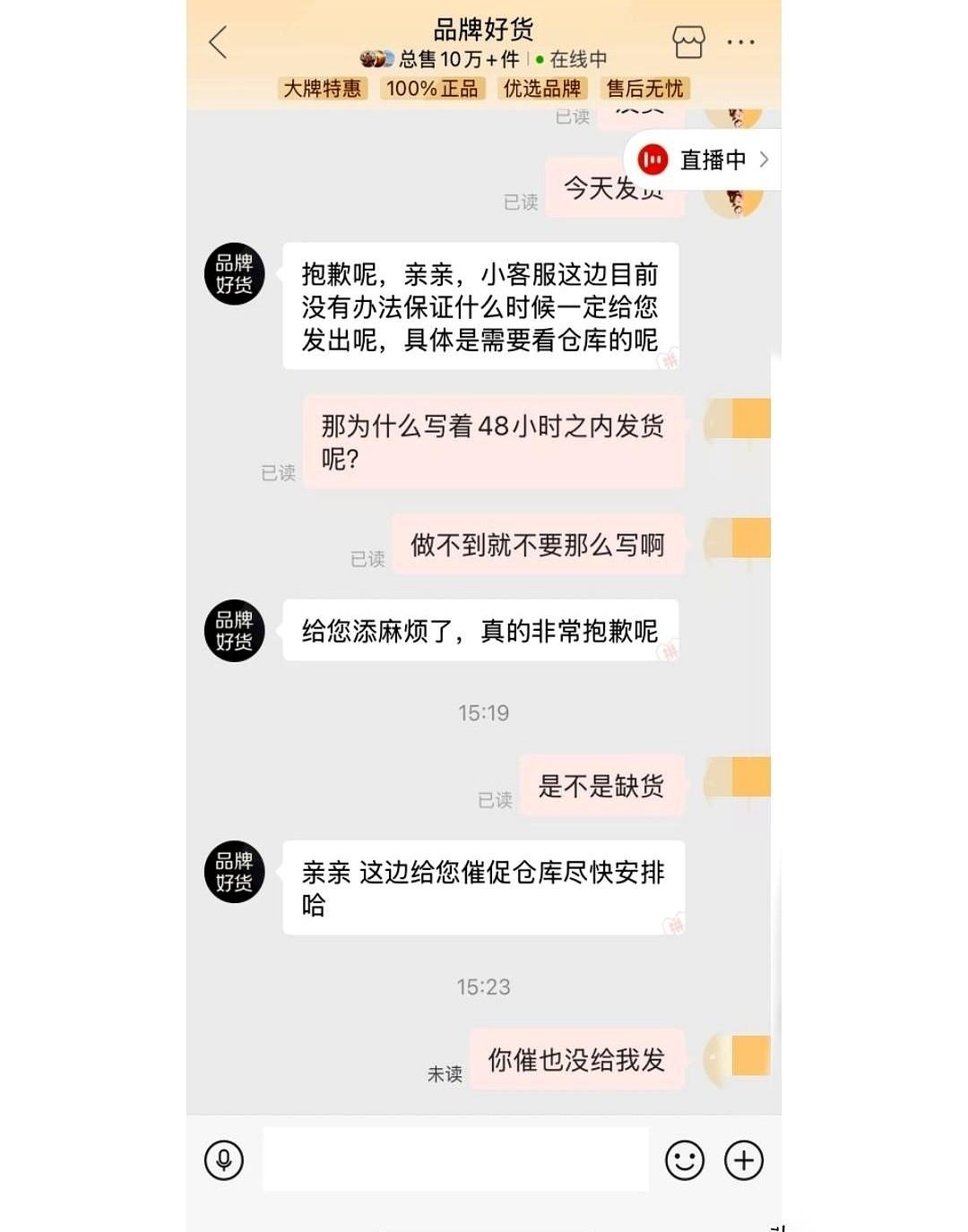Tap the 品牌好货 seller avatar
968x1232 pixels.
pos(234,273)
